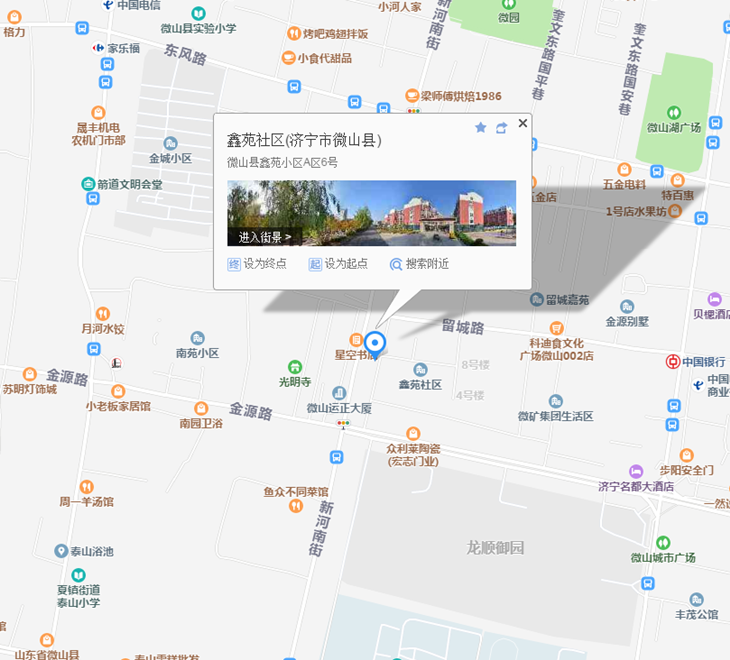Select 光明寺 on the map

pos(295,367)
